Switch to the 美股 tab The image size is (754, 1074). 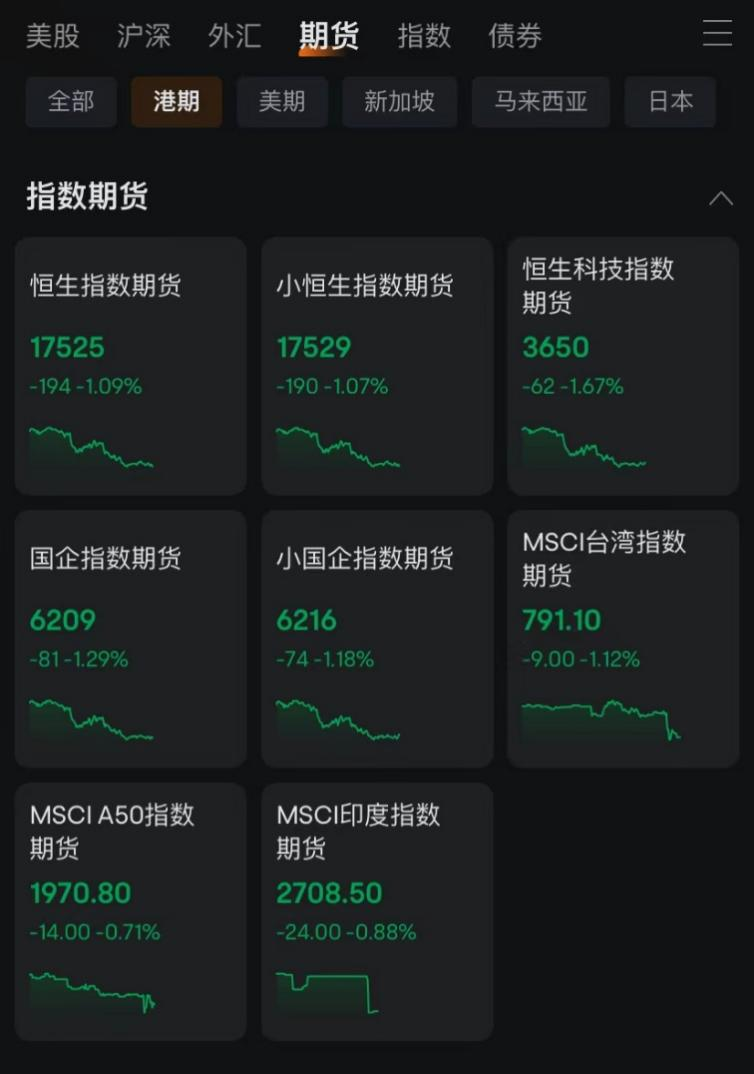coord(52,36)
